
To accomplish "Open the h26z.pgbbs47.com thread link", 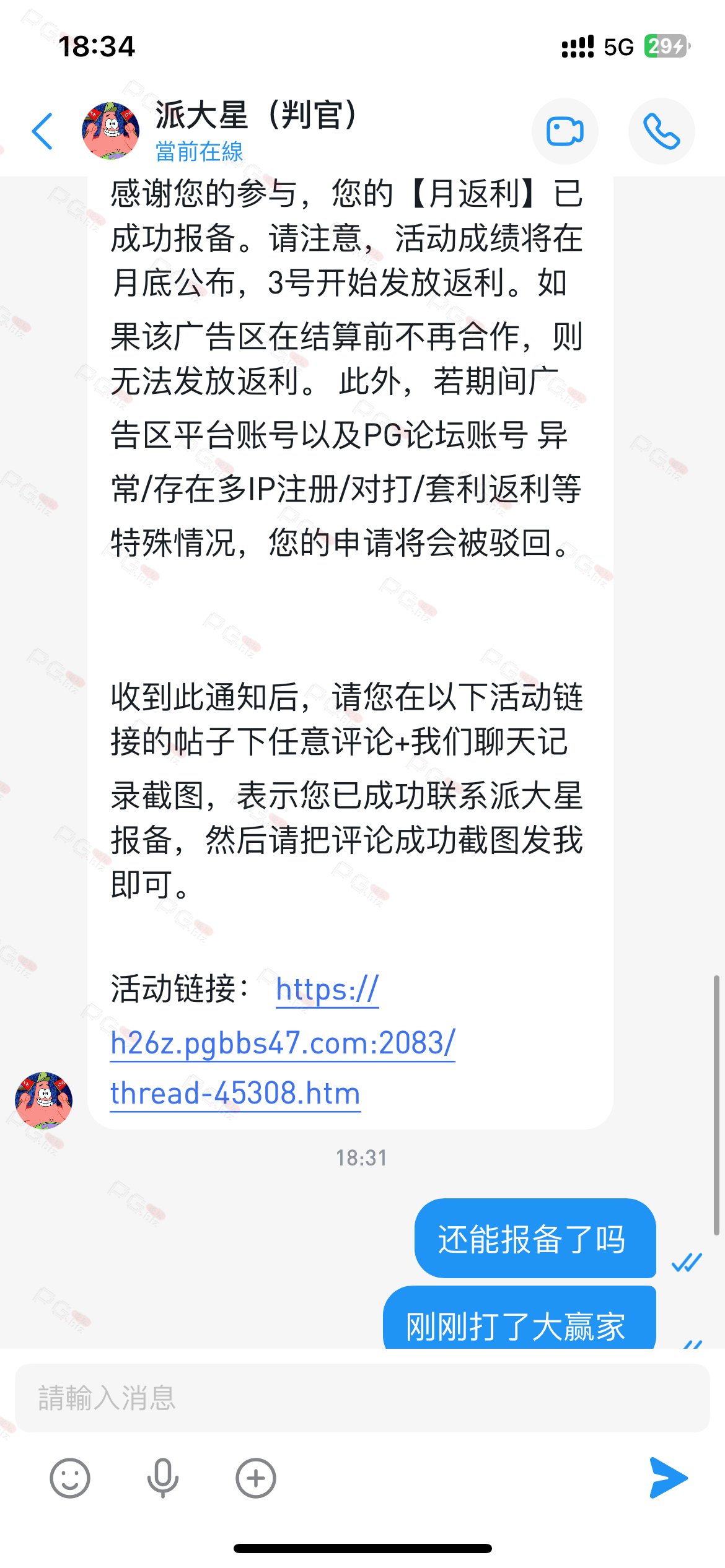I will pos(283,1044).
